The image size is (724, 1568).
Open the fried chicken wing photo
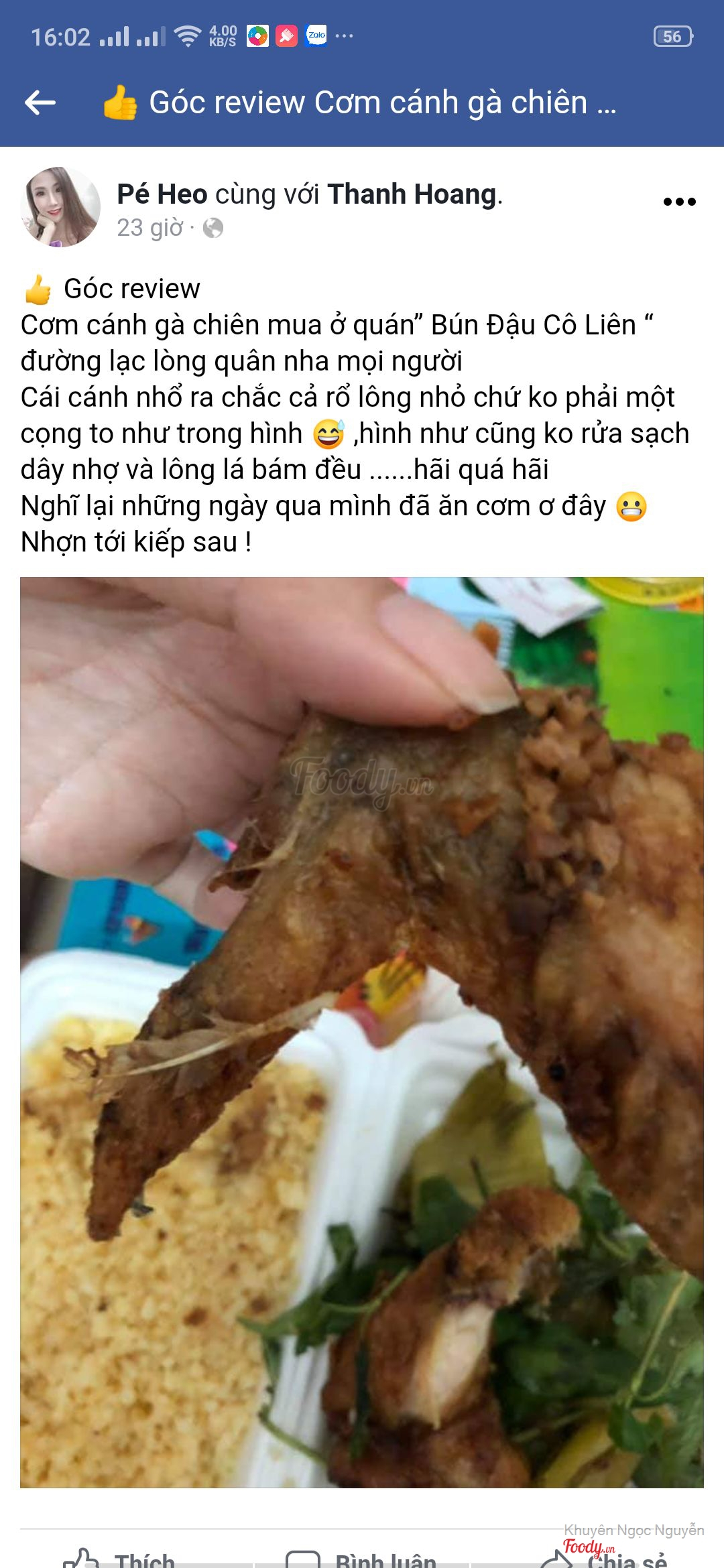(x=362, y=1032)
